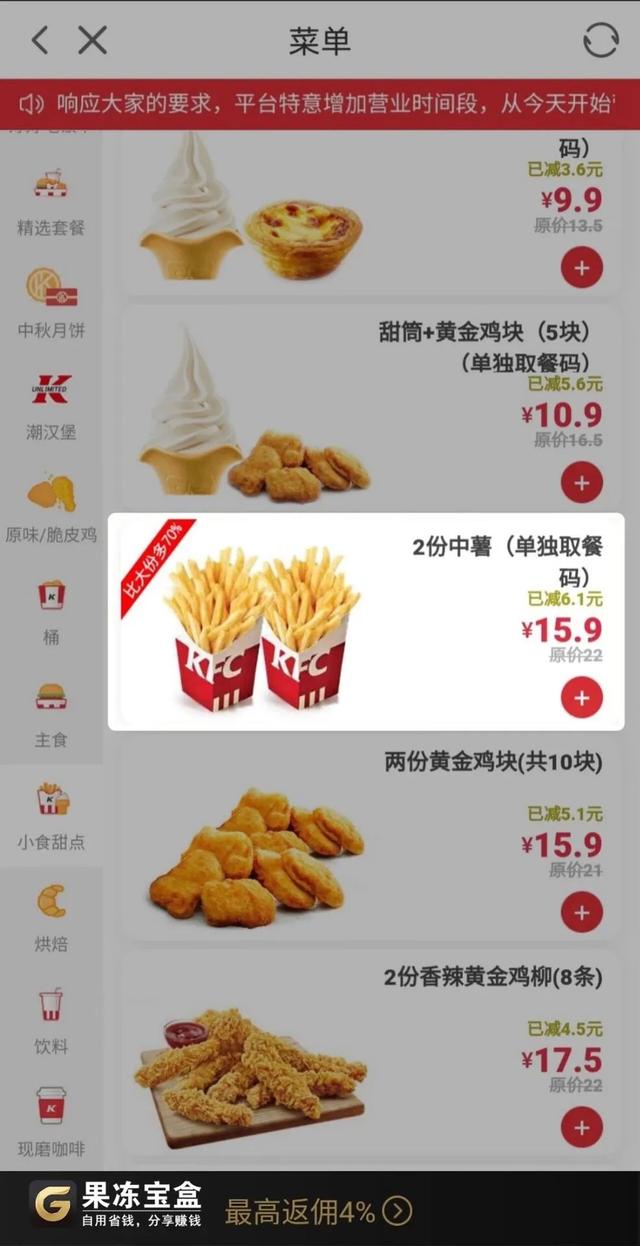The image size is (640, 1246).
Task: Open the 原味/脆皮鸡 category
Action: [x=50, y=509]
